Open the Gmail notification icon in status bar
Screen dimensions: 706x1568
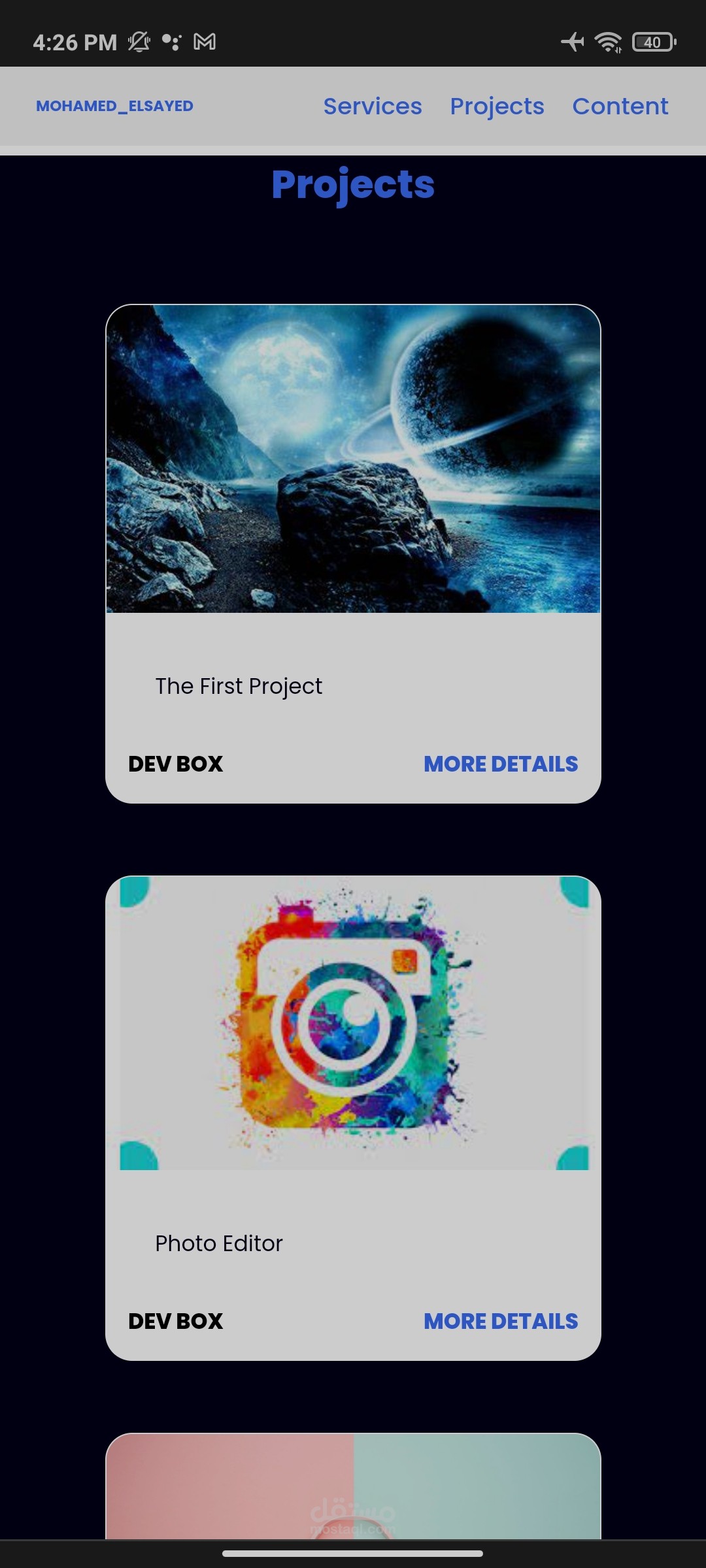(205, 41)
